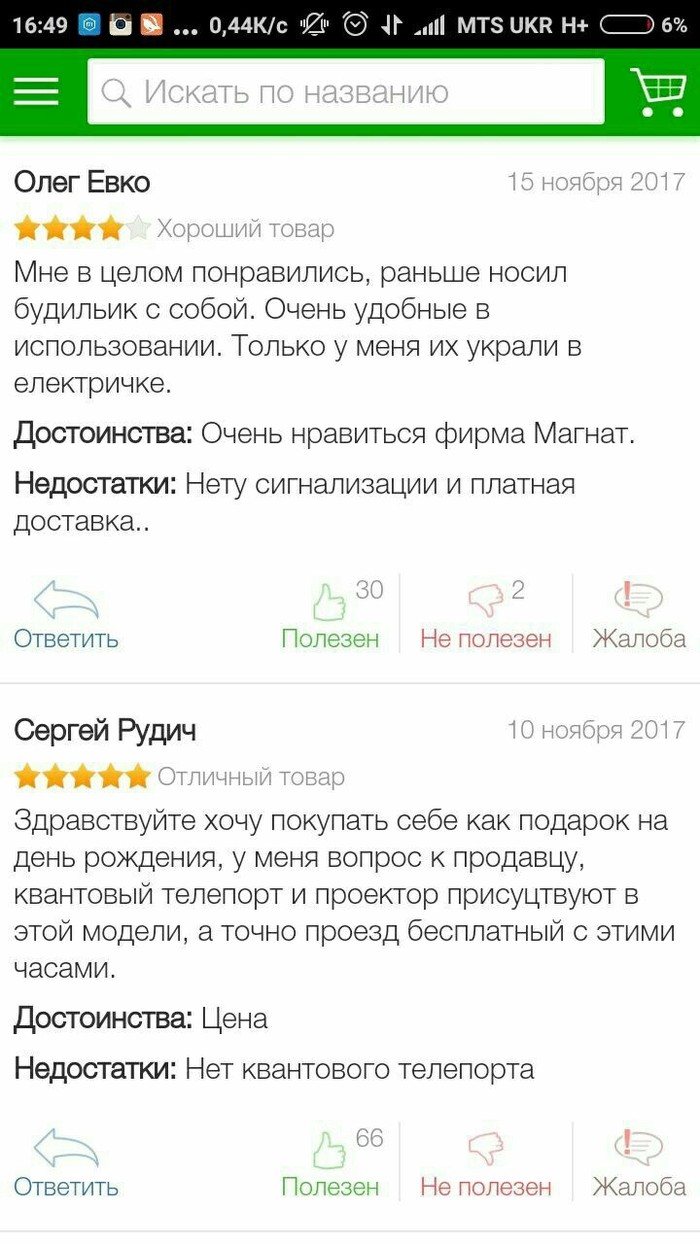
Task: Mark Олег Евко's review as Не полезен
Action: coord(486,616)
